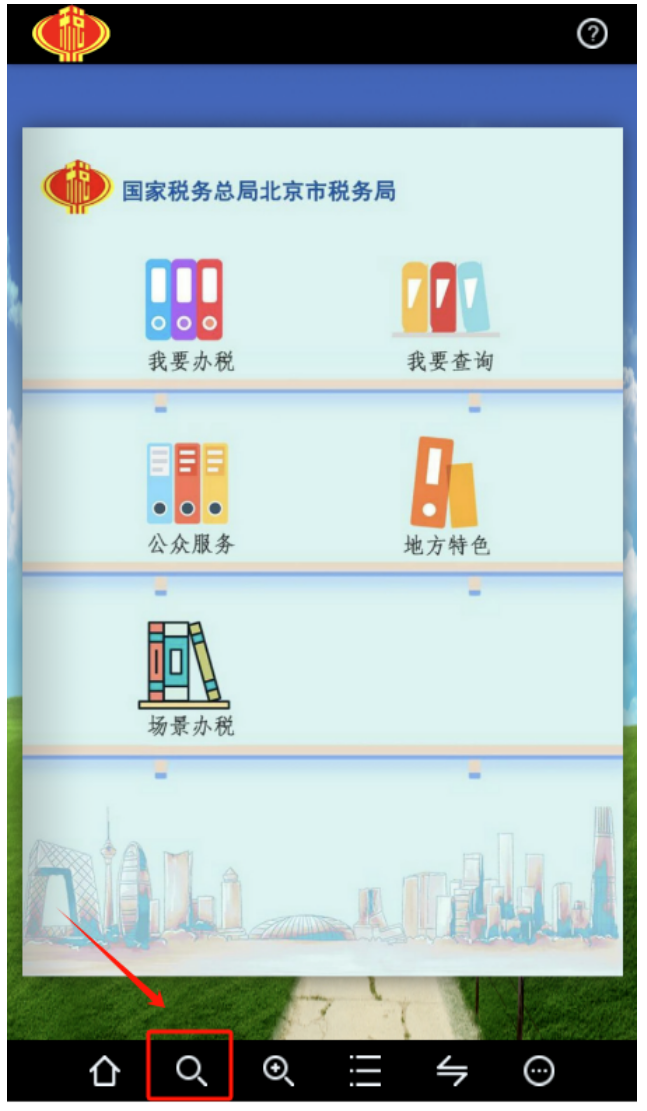
Task: Open 我要查询 section
Action: [x=448, y=312]
